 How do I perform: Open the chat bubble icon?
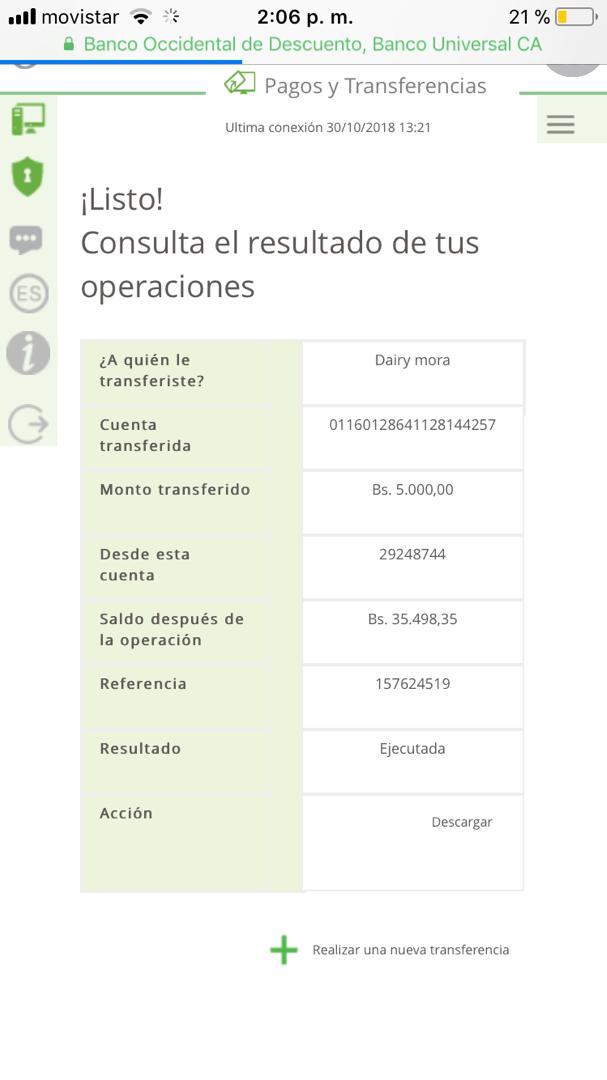click(x=26, y=240)
